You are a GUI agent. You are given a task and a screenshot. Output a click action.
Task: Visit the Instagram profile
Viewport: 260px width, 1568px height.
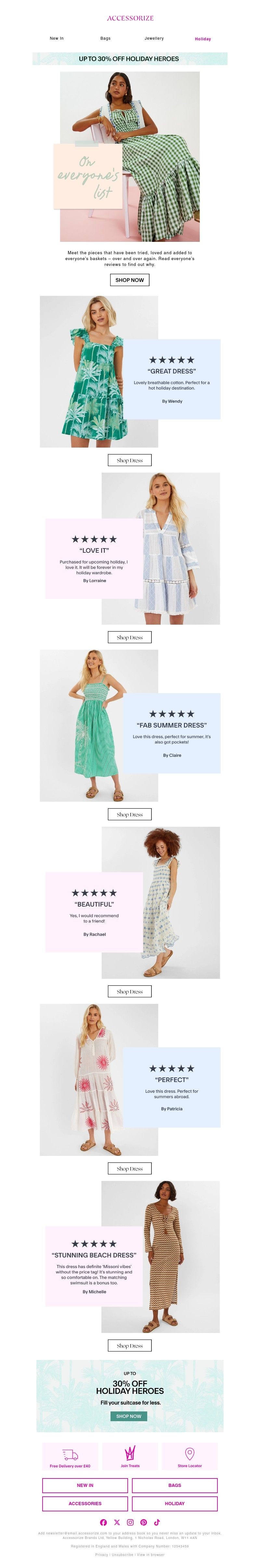pyautogui.click(x=130, y=1522)
